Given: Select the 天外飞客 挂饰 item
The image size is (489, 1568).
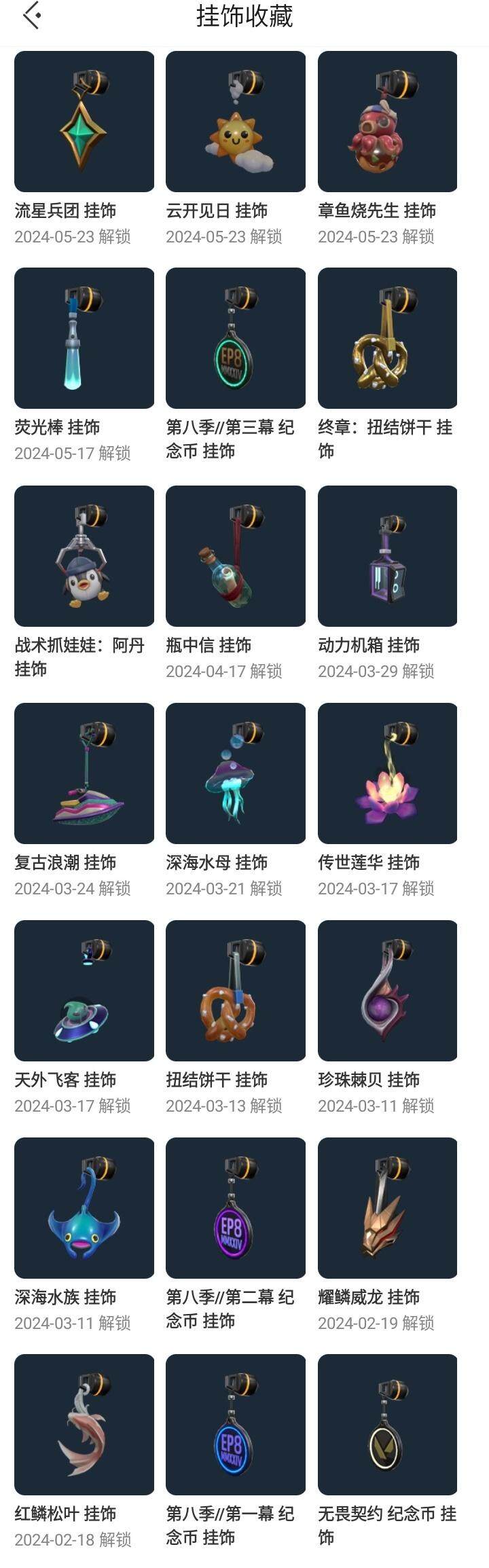Looking at the screenshot, I should pos(84,991).
